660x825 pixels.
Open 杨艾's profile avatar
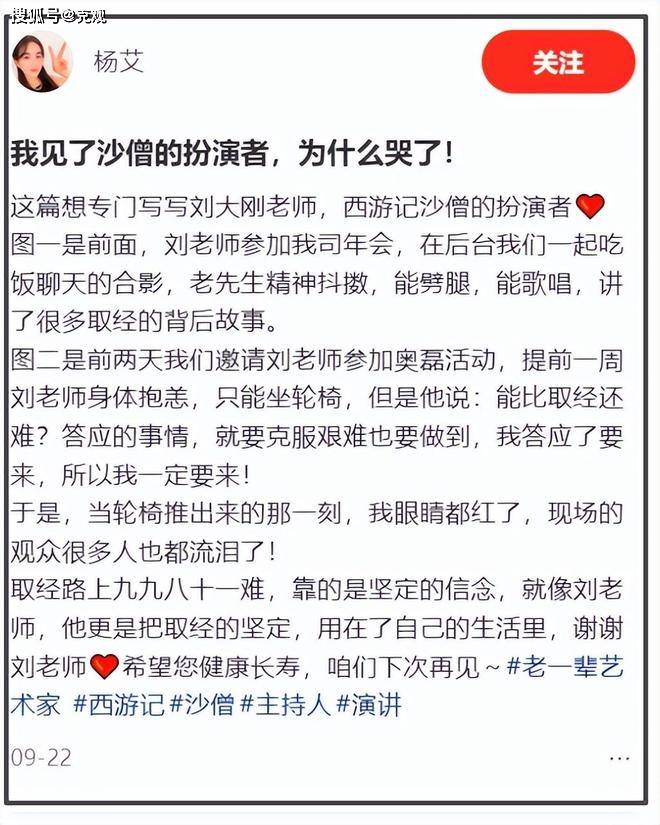click(41, 62)
